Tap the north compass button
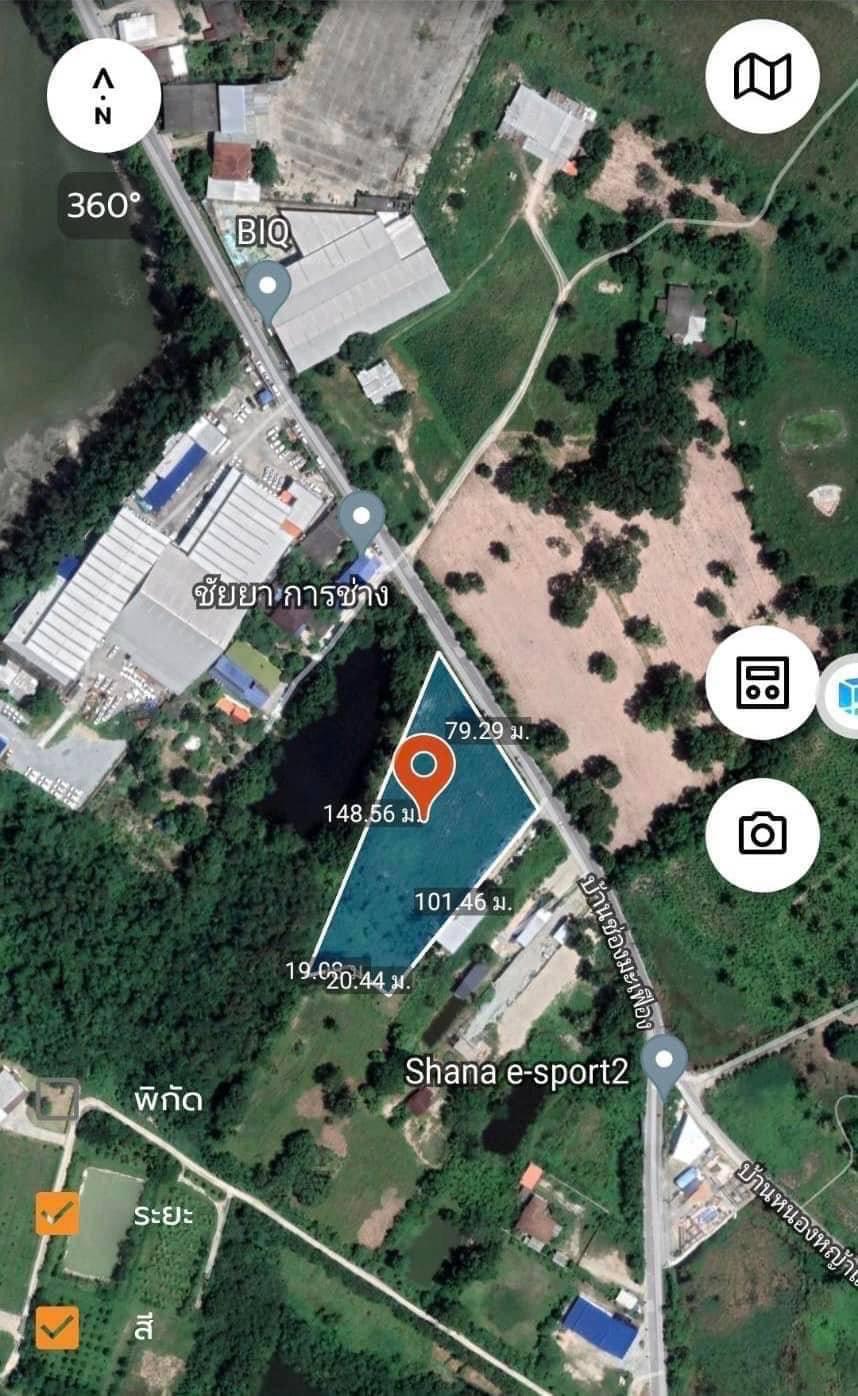Image resolution: width=858 pixels, height=1396 pixels. coord(103,96)
